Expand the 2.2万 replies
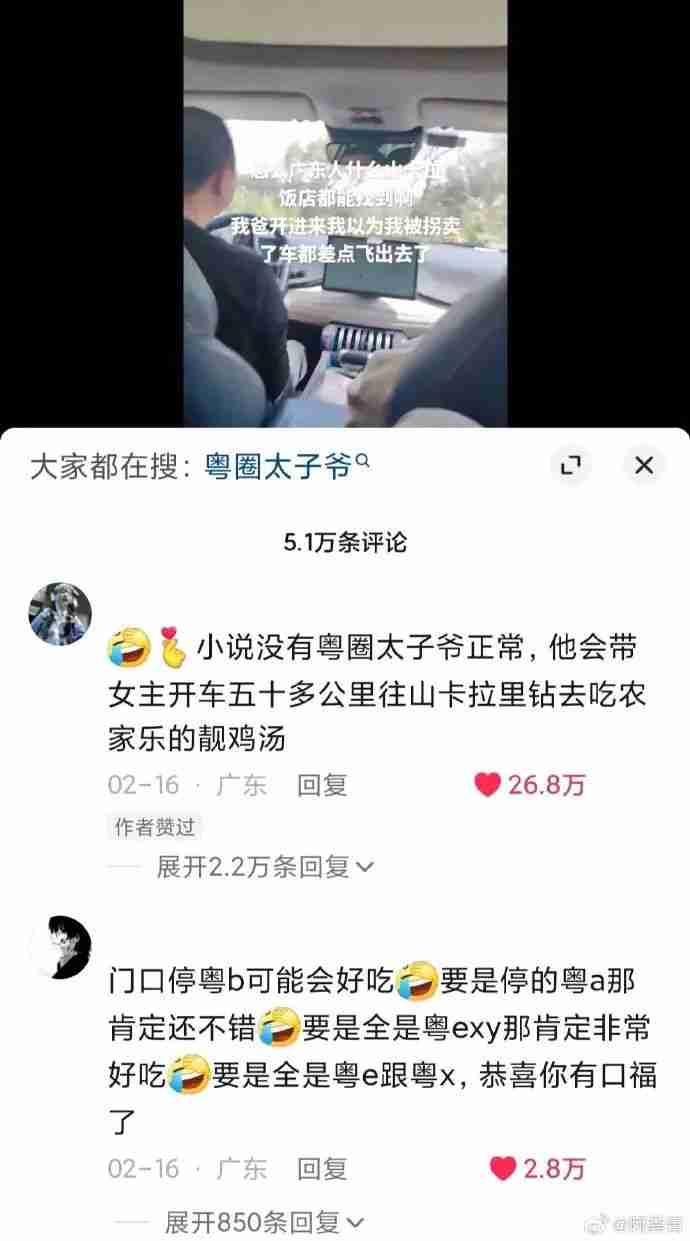The image size is (690, 1241). point(265,866)
